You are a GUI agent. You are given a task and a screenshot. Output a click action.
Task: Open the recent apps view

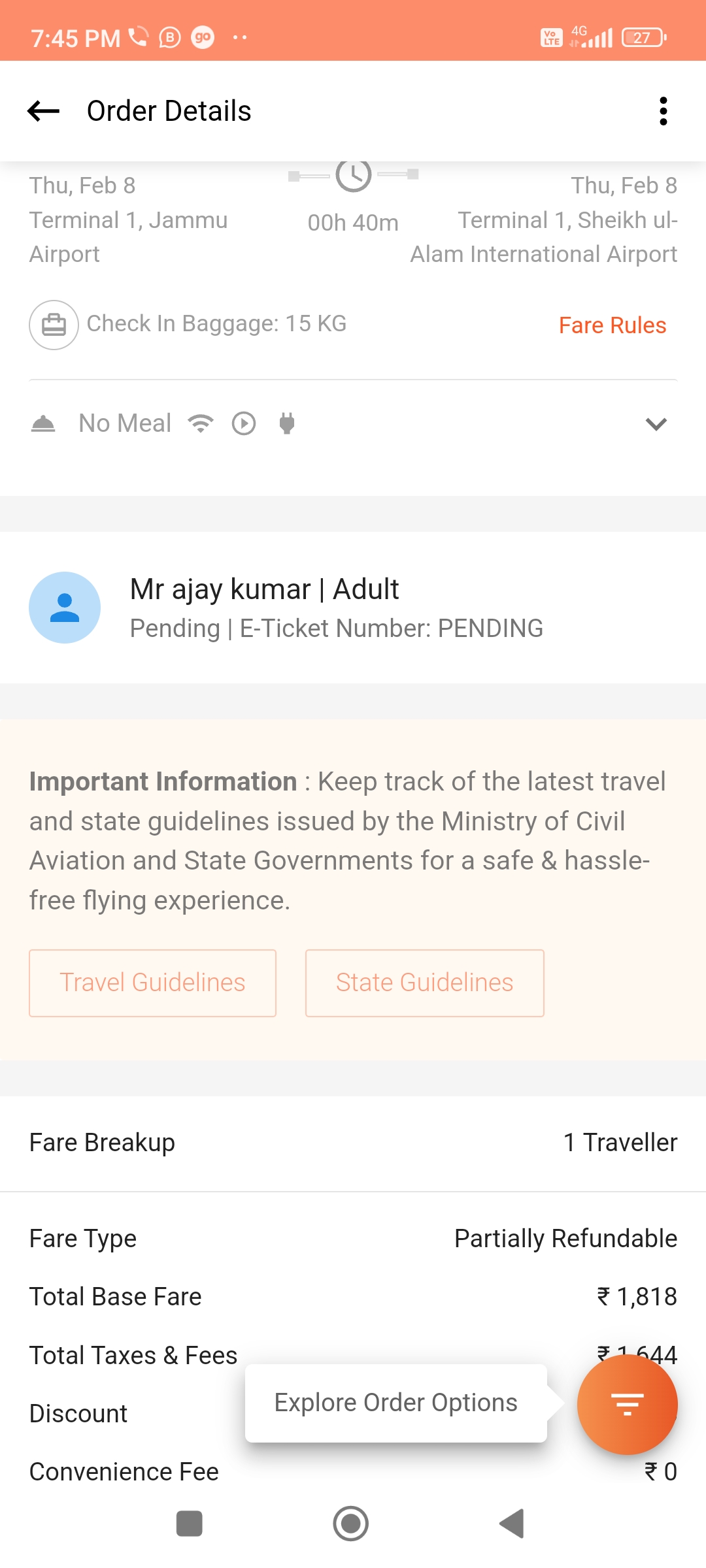click(190, 1524)
